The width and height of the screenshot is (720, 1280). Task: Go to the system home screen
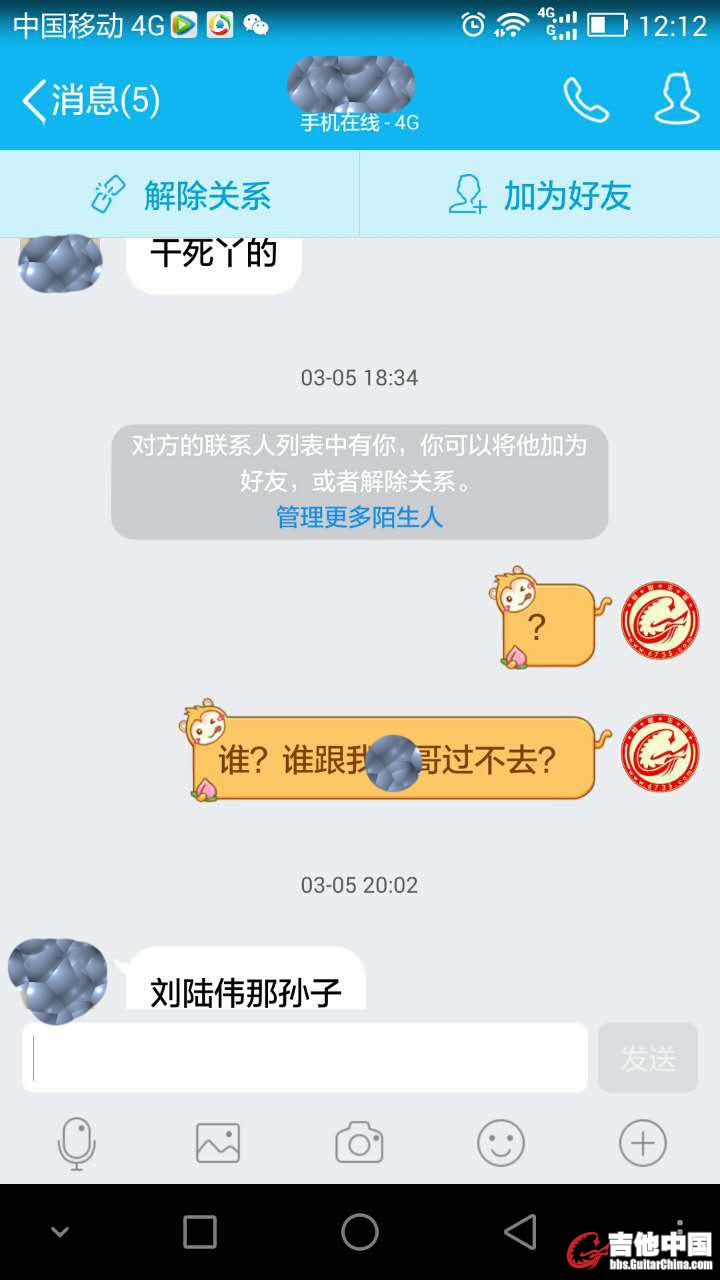(x=360, y=1232)
